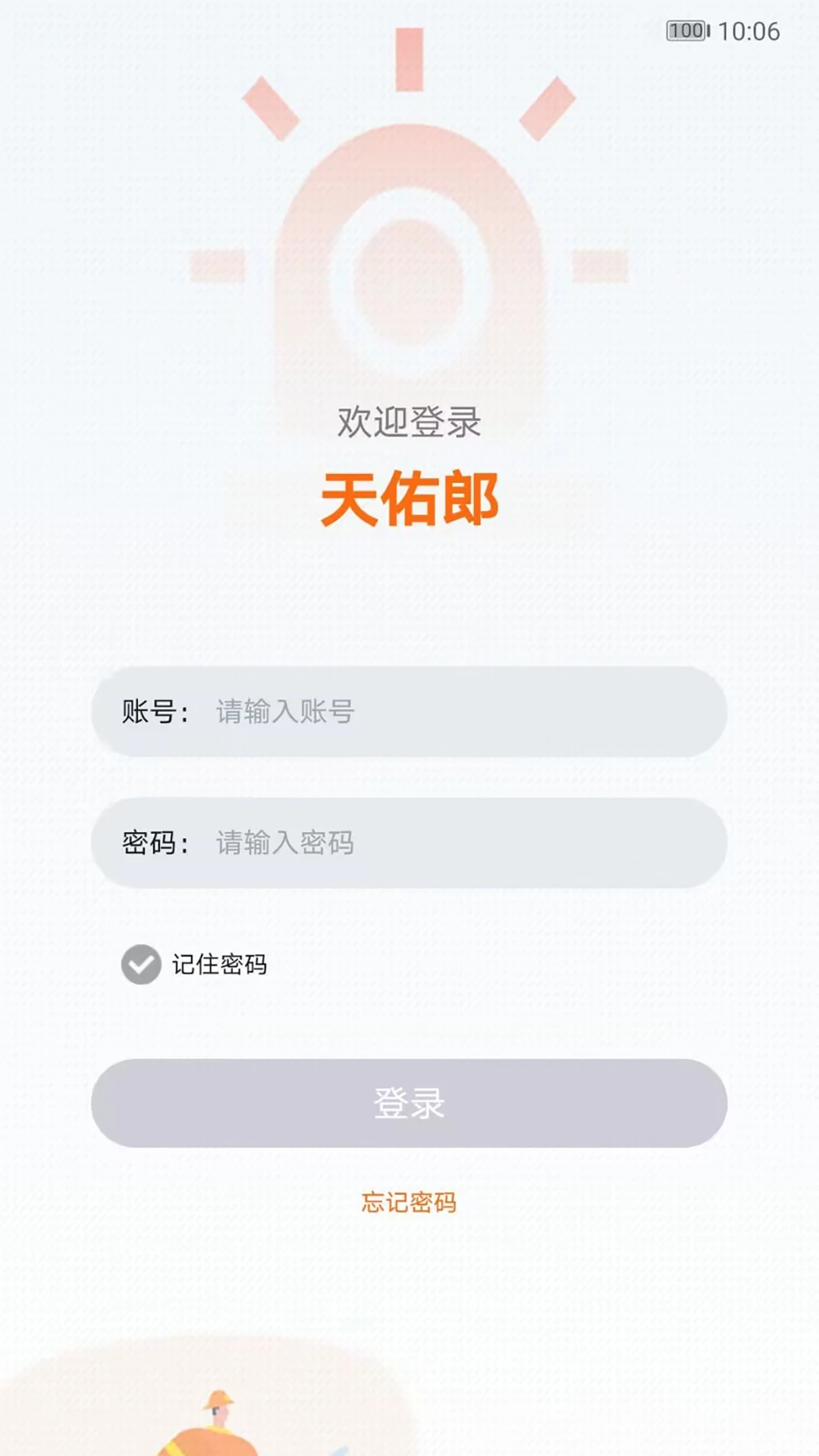Toggle the 记住密码 remember password checkbox
Viewport: 819px width, 1456px height.
point(139,965)
